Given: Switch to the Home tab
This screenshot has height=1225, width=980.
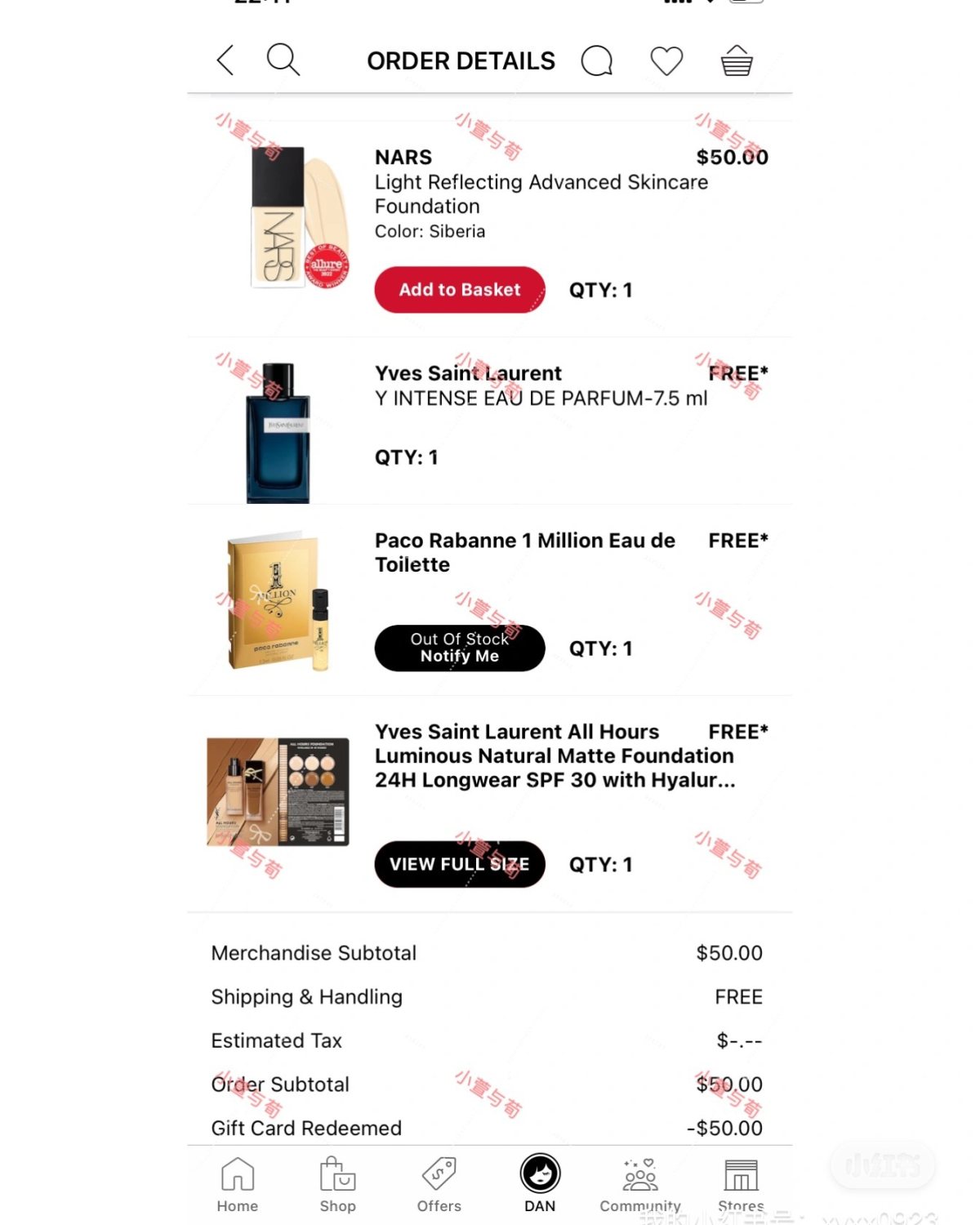Looking at the screenshot, I should click(238, 1184).
